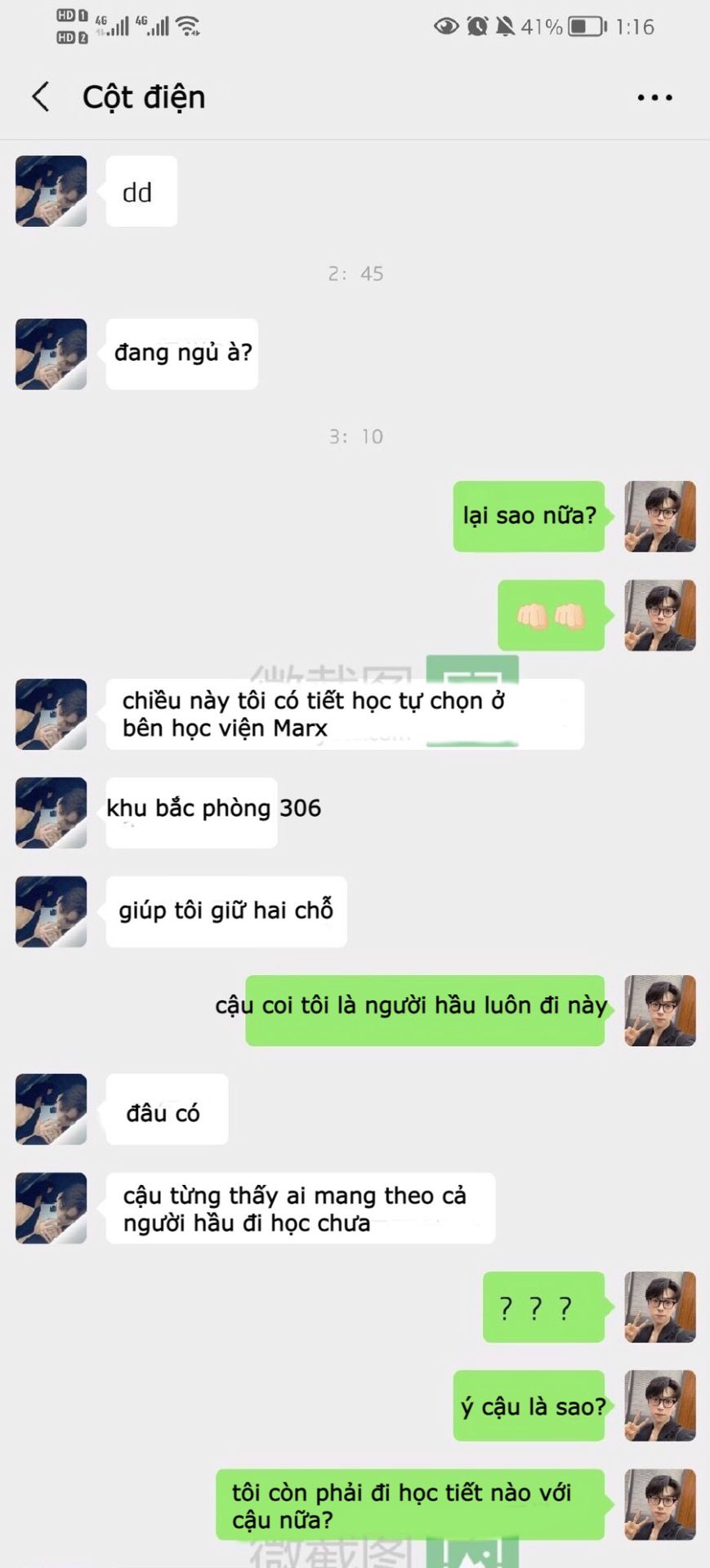View contact profile next to "đâu có"
The image size is (710, 1568).
pyautogui.click(x=51, y=1109)
